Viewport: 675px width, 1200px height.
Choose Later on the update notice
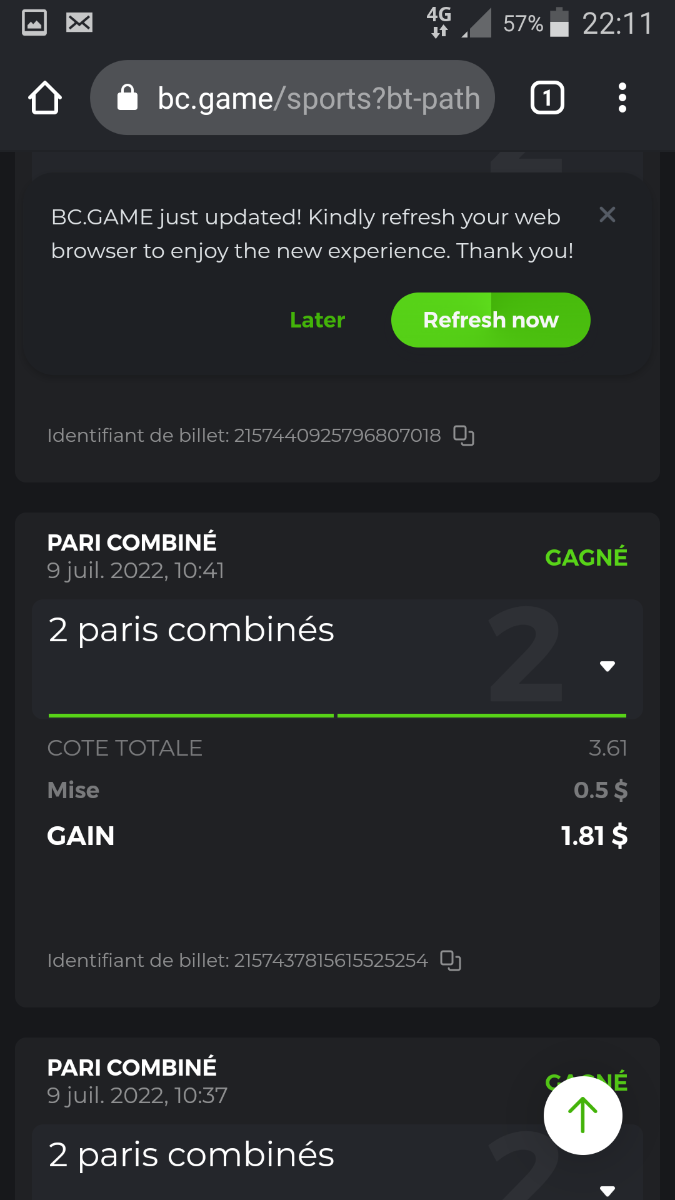[317, 320]
